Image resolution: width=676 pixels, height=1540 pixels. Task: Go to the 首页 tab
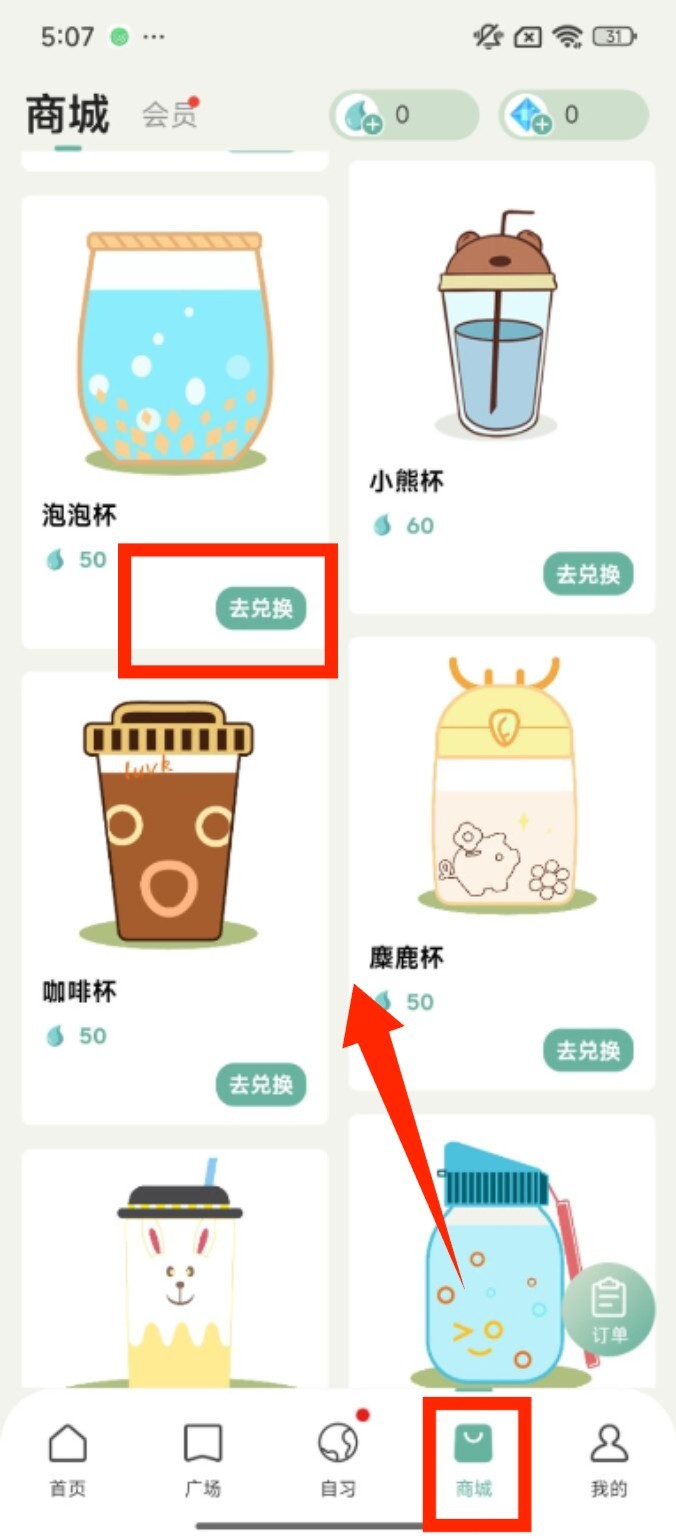tap(68, 1460)
